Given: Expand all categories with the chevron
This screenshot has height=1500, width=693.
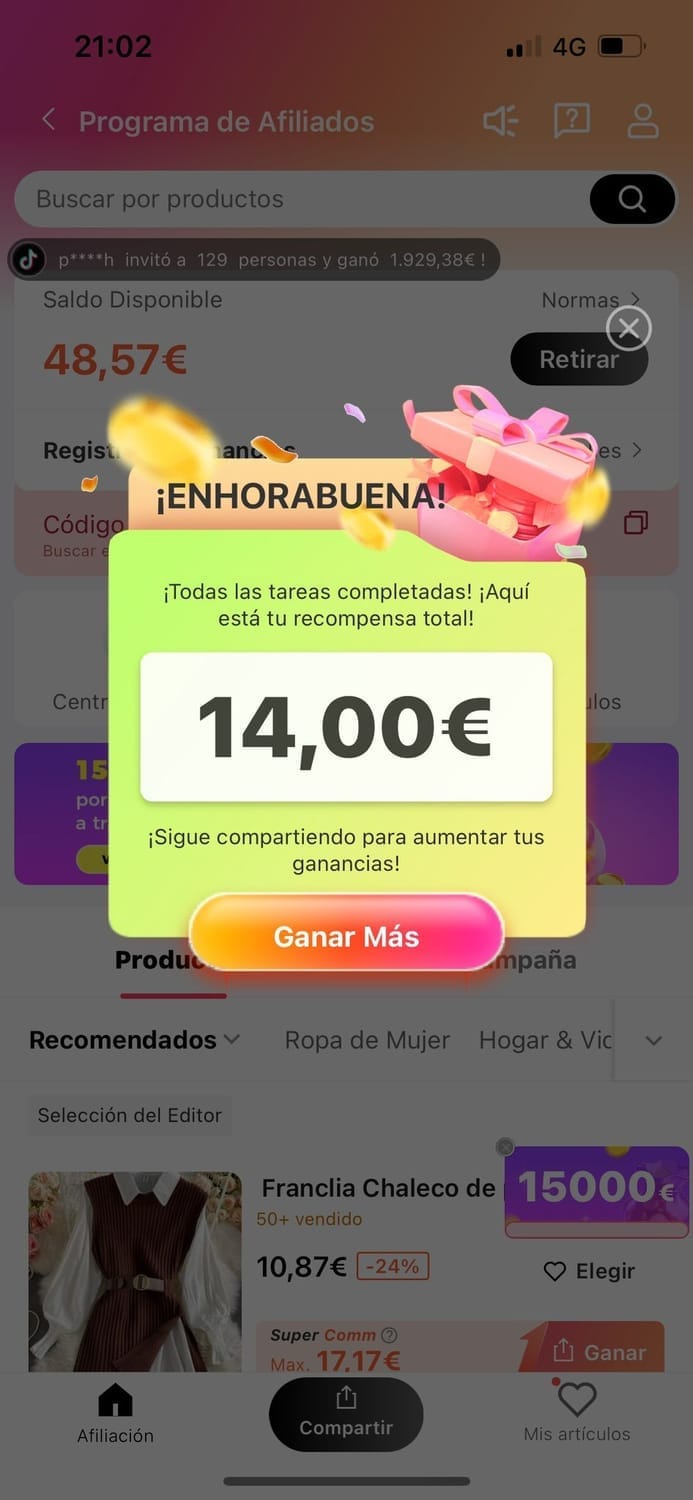Looking at the screenshot, I should (x=653, y=1040).
